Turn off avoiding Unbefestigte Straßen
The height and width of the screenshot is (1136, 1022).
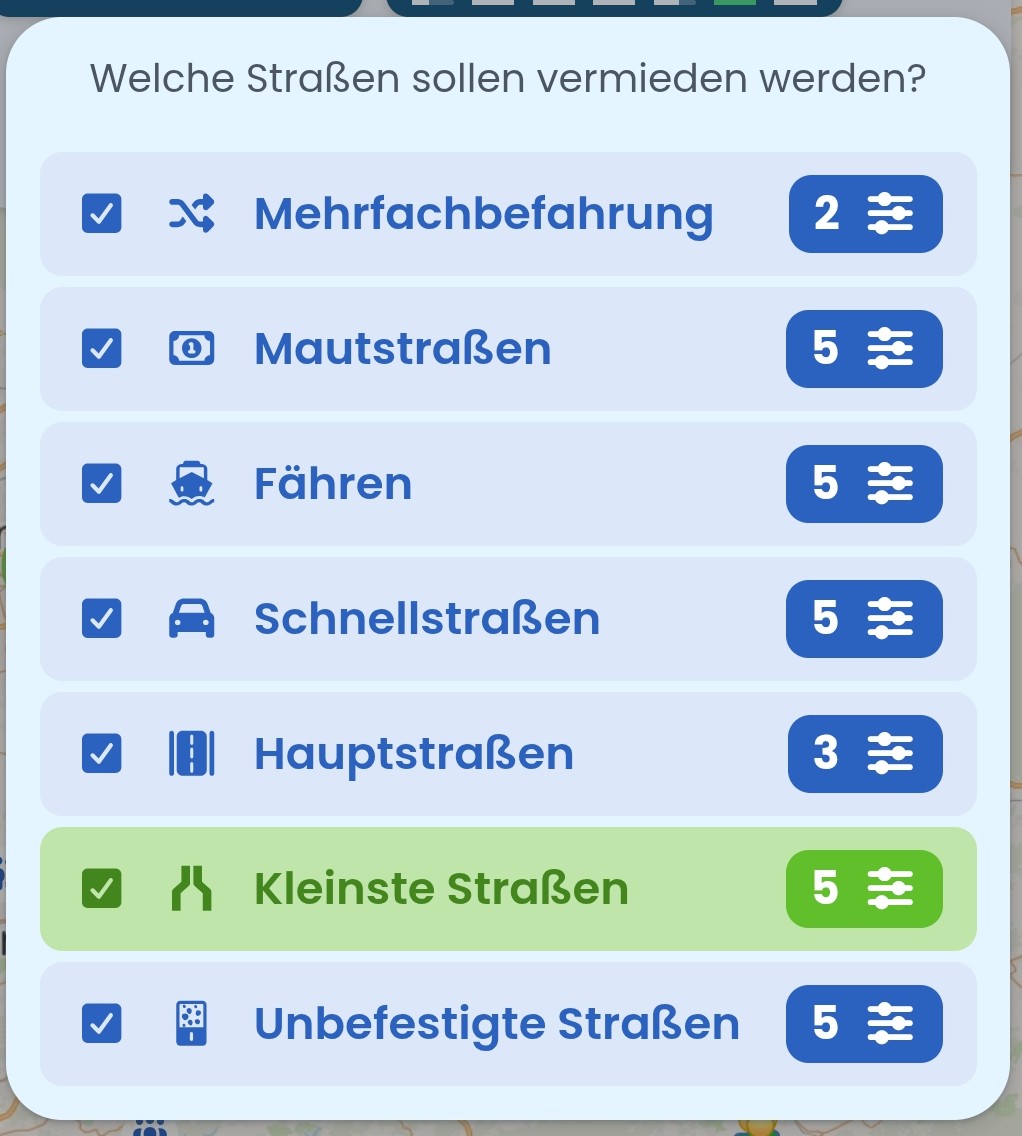pos(101,1024)
